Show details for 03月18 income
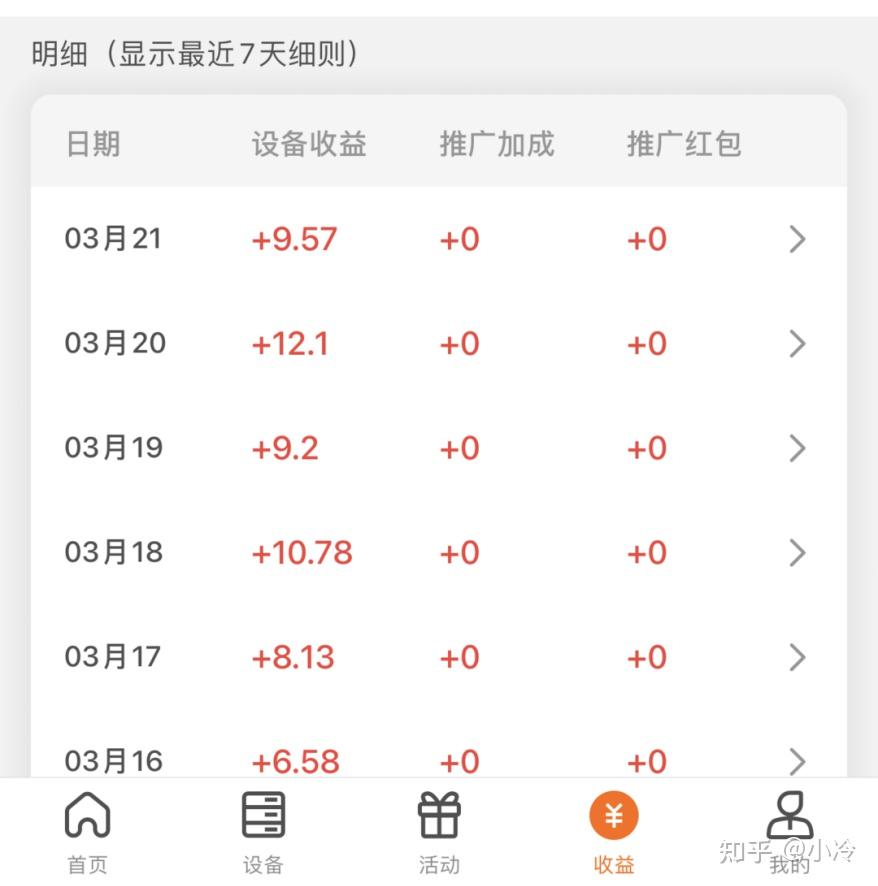This screenshot has width=878, height=886. pyautogui.click(x=796, y=553)
